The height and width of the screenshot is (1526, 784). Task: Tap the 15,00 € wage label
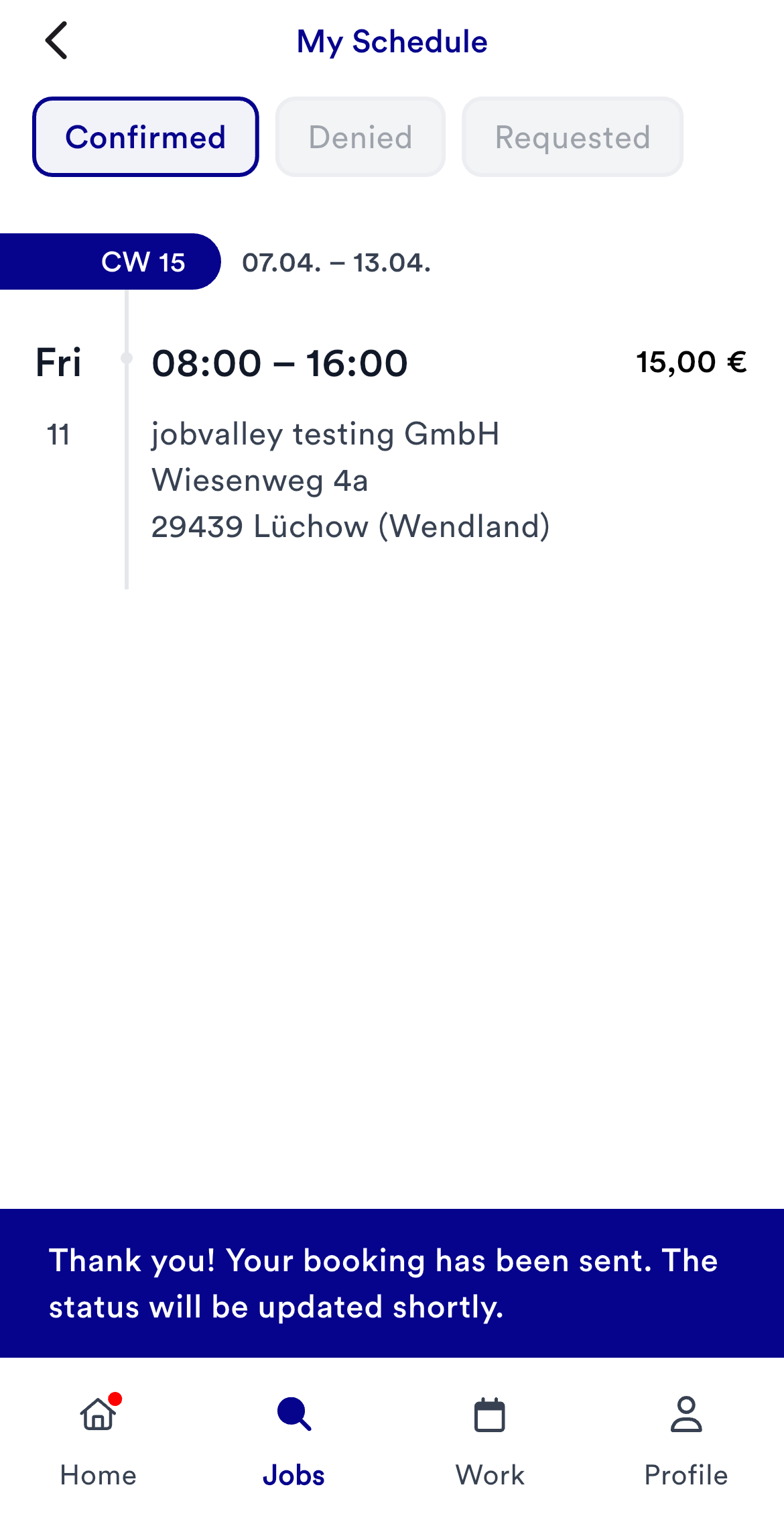pos(692,361)
